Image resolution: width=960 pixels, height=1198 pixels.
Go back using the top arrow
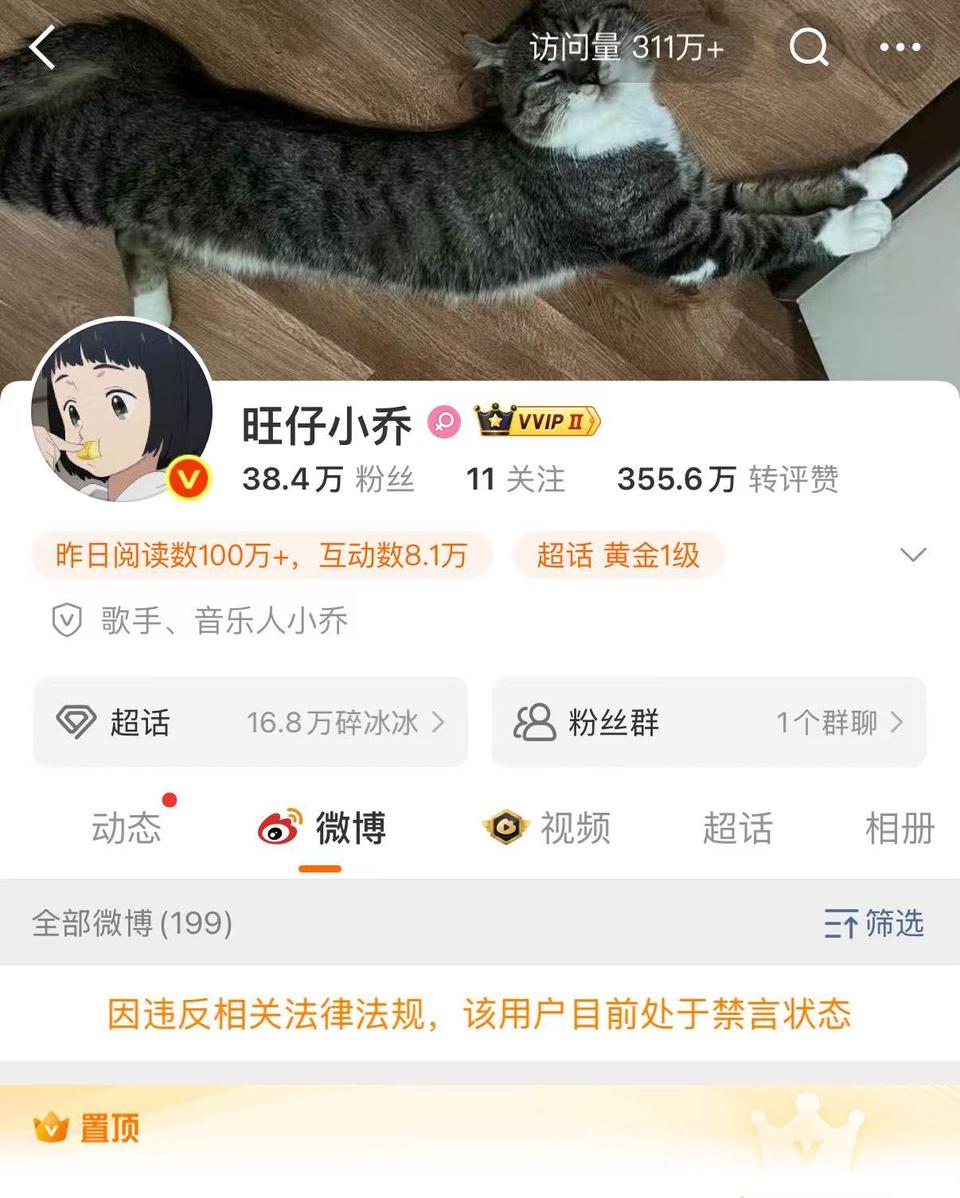click(42, 47)
